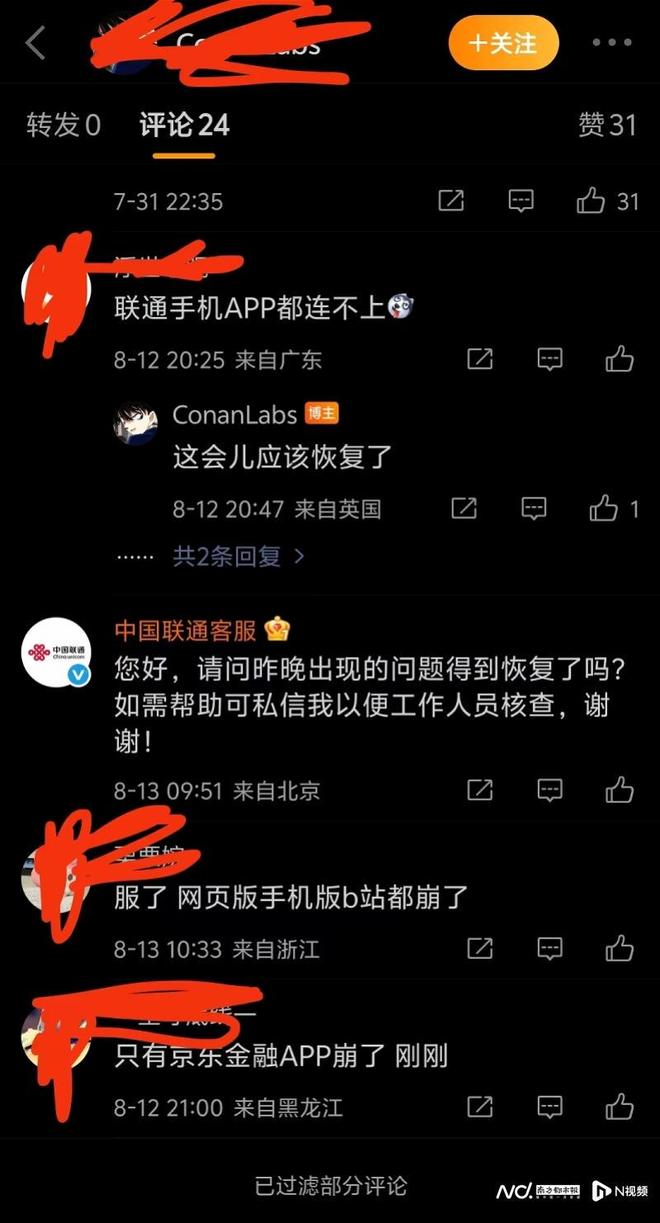Screen dimensions: 660x1223
Task: Like ConanLabs' reply 这会儿应该恢复了
Action: pos(604,509)
